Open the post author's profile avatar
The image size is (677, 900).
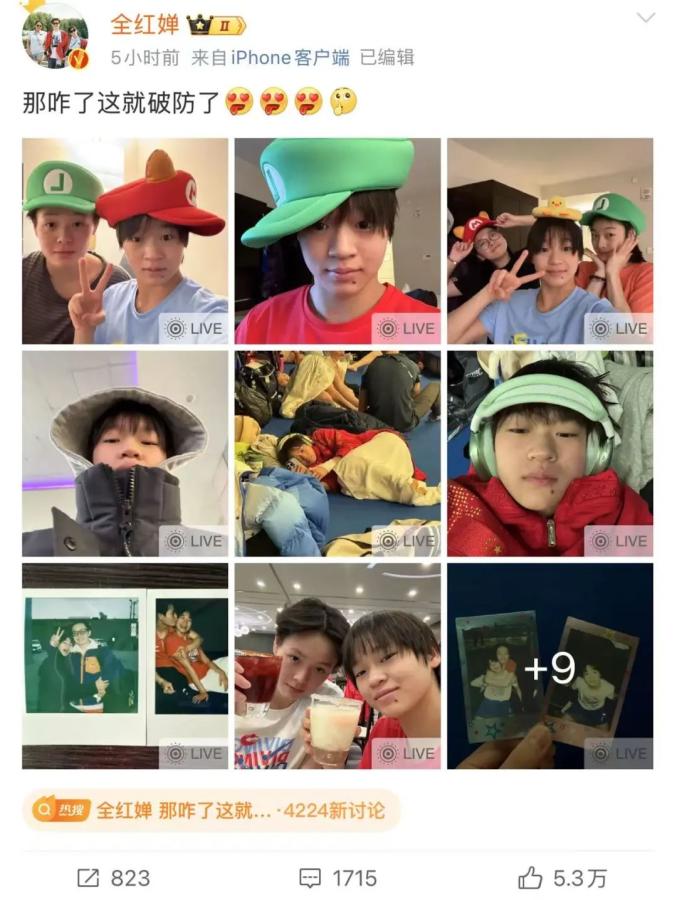click(55, 39)
